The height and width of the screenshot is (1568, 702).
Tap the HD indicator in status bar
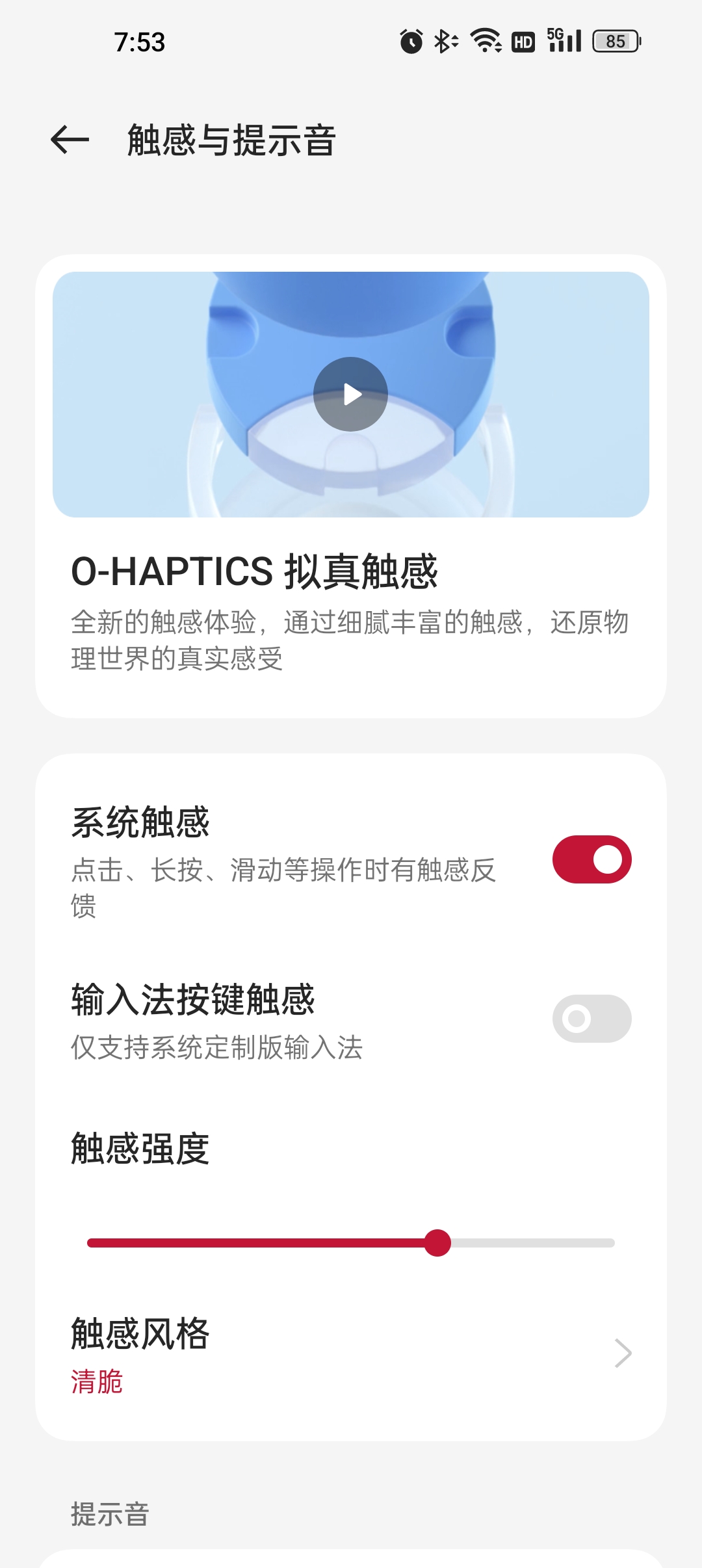coord(524,42)
